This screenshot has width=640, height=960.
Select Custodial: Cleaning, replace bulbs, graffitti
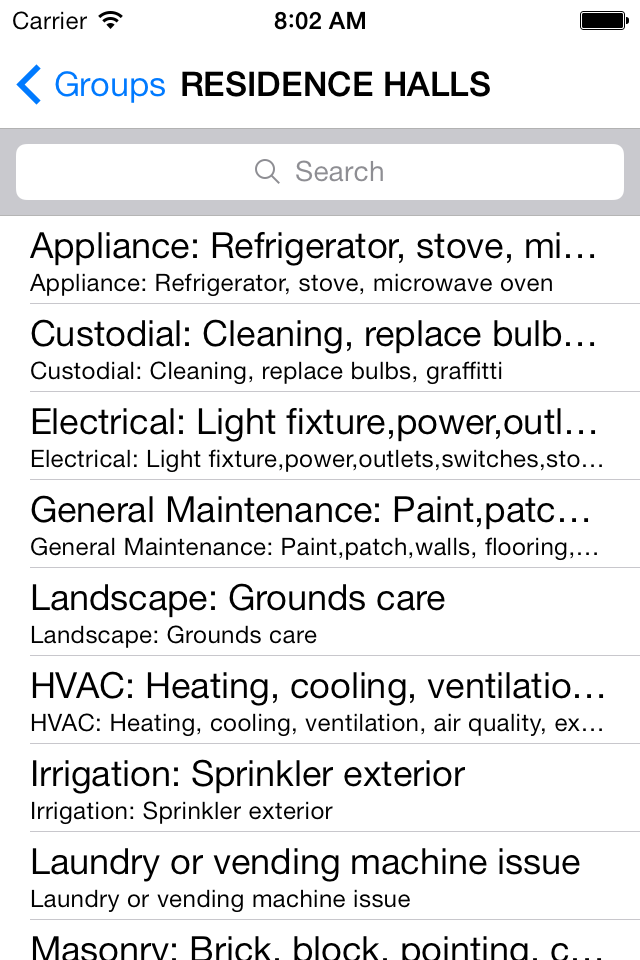point(320,348)
